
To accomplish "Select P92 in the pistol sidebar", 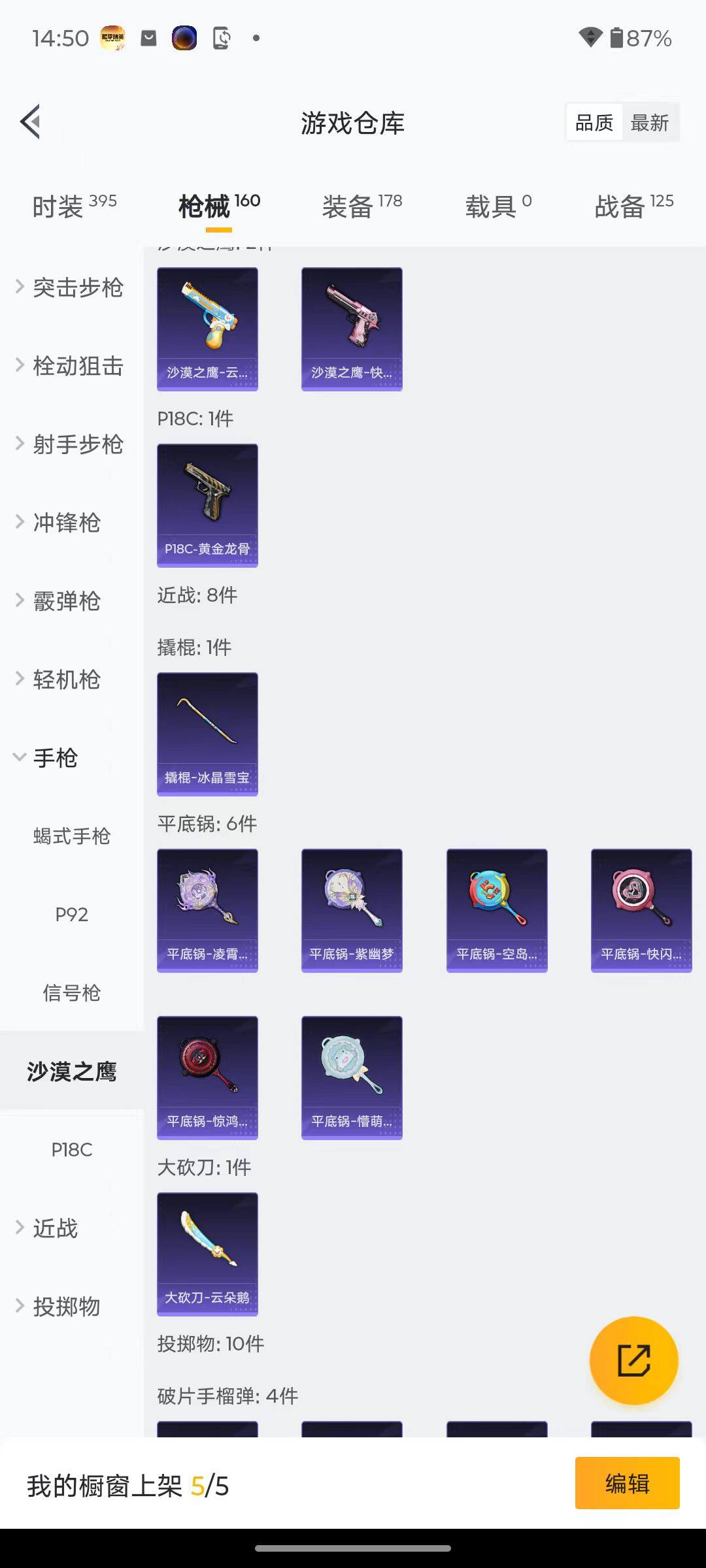I will click(71, 915).
